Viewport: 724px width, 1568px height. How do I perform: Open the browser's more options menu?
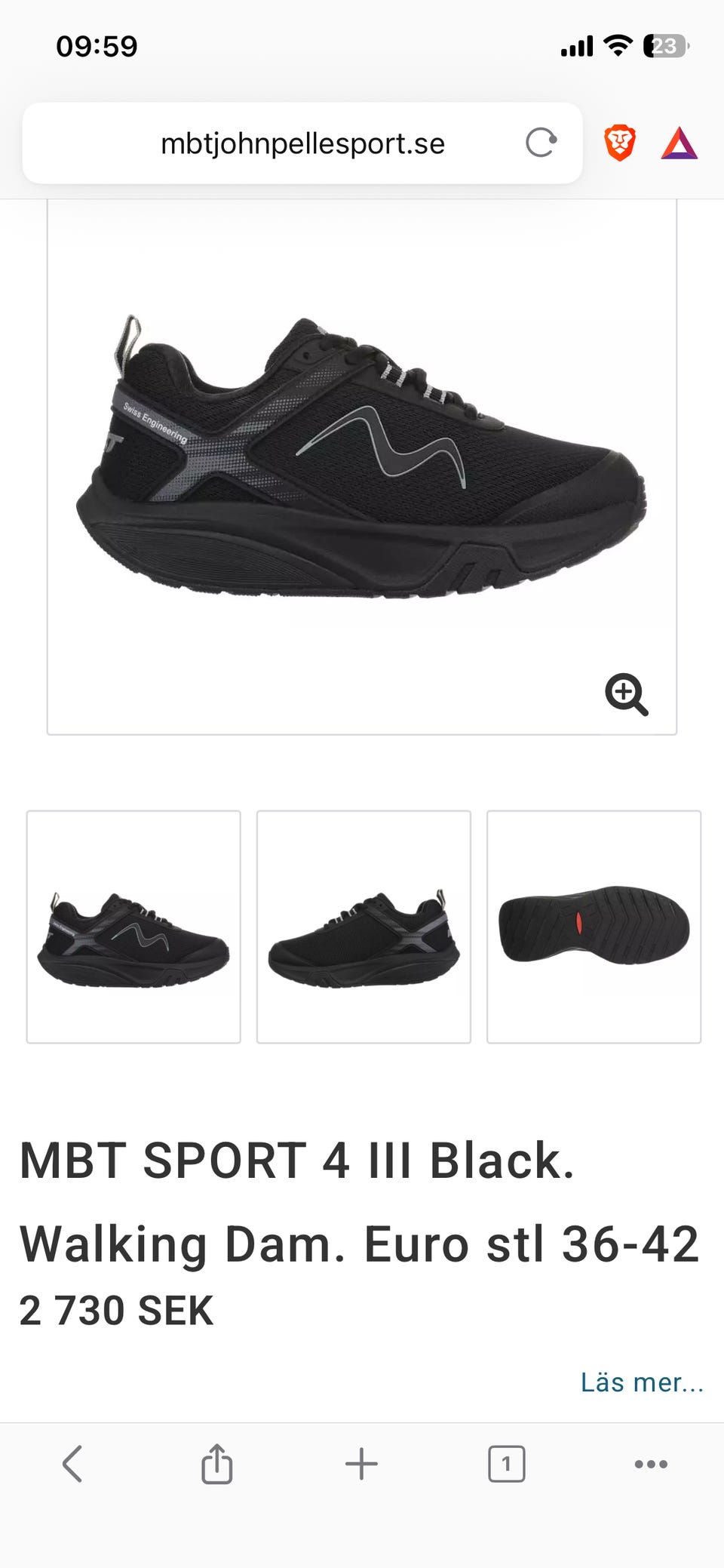tap(651, 1464)
